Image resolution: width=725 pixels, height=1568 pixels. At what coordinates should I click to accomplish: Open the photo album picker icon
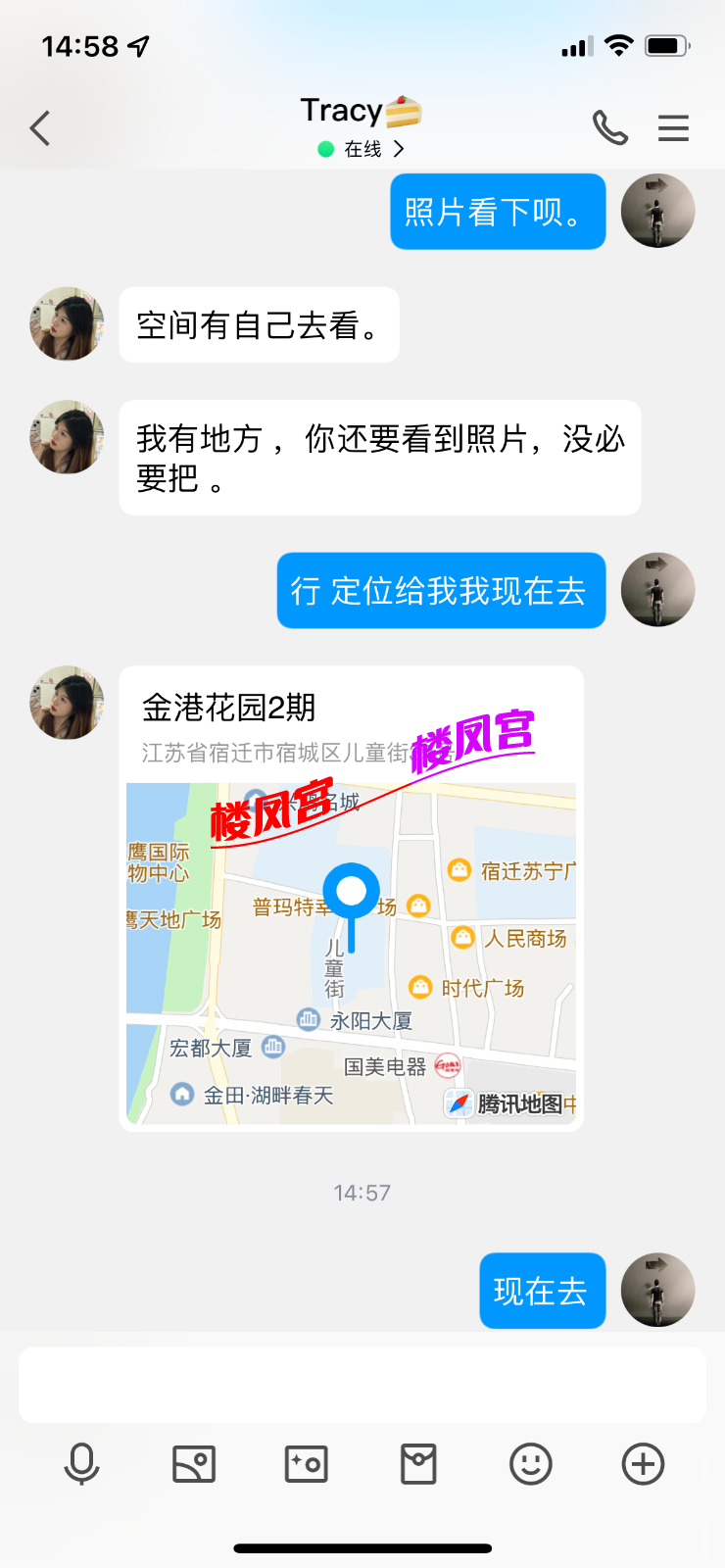[x=194, y=1463]
